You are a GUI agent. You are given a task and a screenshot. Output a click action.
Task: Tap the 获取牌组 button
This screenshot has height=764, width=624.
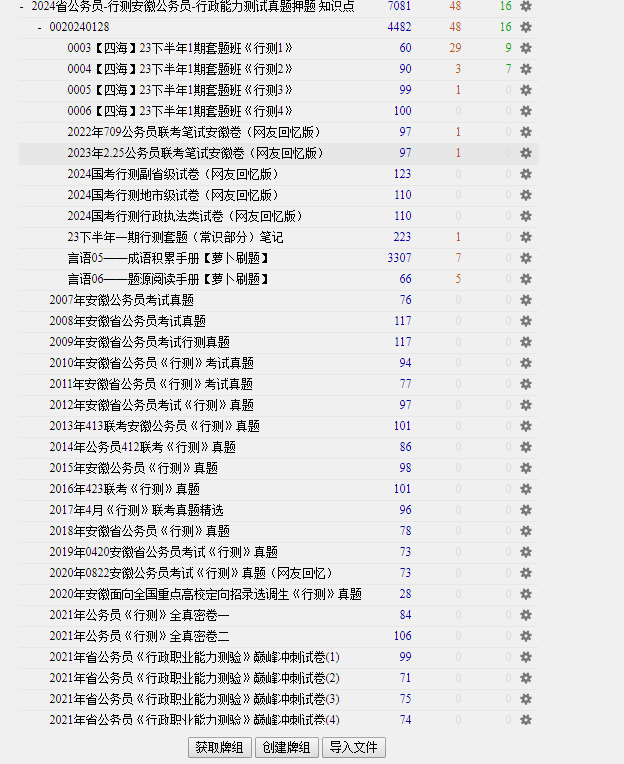[x=219, y=747]
